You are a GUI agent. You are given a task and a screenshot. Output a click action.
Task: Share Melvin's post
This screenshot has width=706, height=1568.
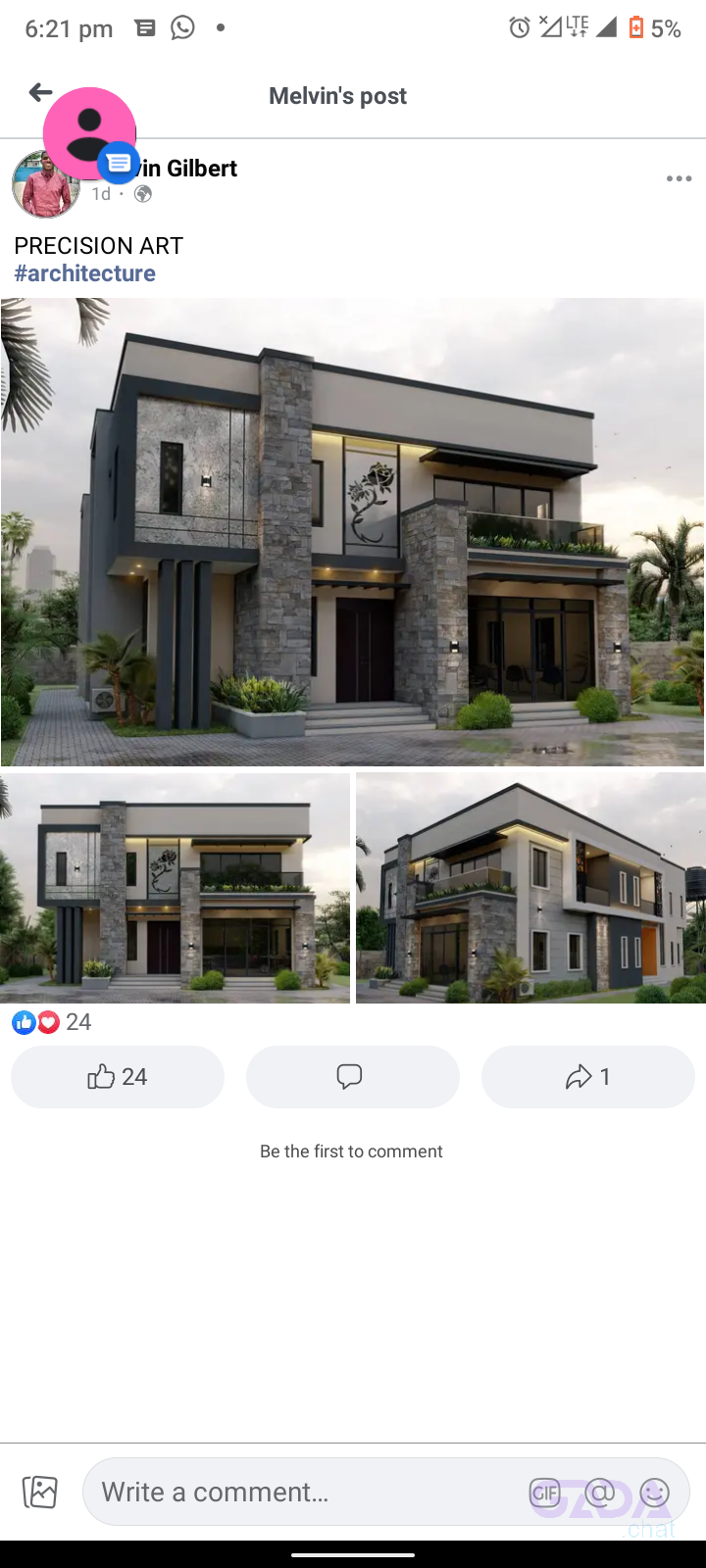(587, 1077)
